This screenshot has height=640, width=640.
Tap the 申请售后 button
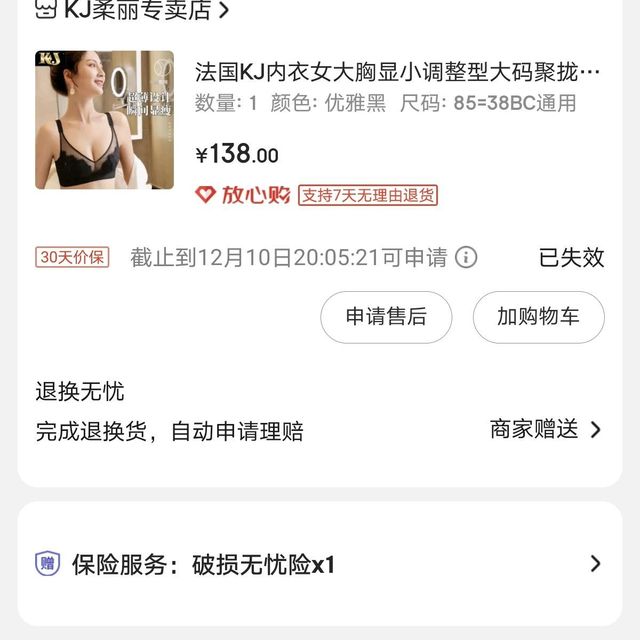click(386, 317)
